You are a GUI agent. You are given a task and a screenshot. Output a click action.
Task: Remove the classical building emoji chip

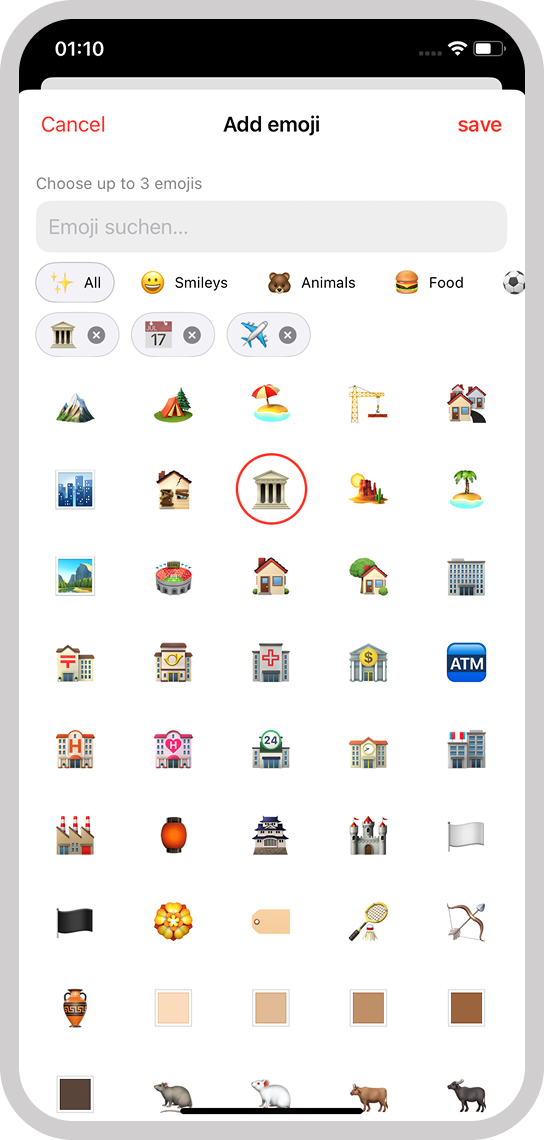(96, 335)
